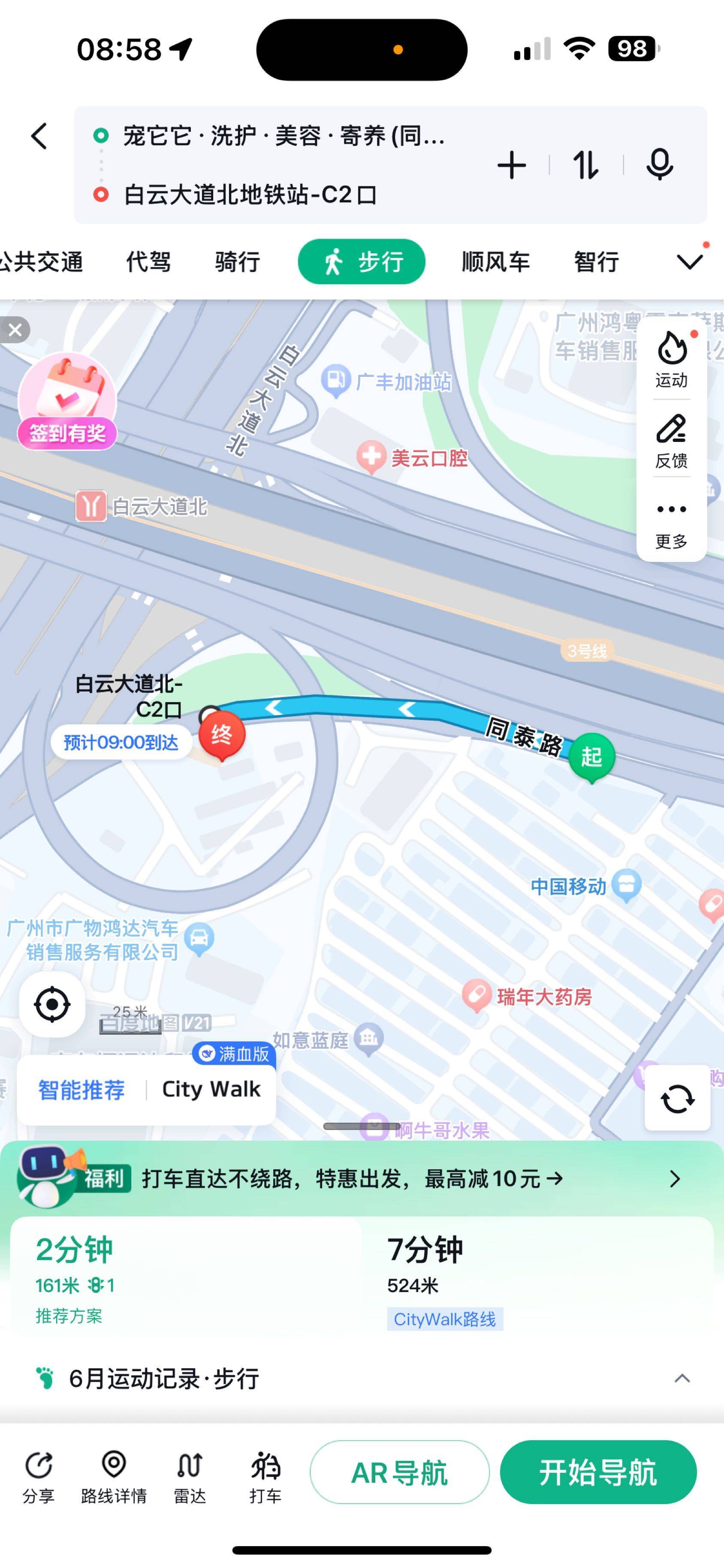Tap 开始导航 to start navigation
724x1568 pixels.
pos(598,1472)
